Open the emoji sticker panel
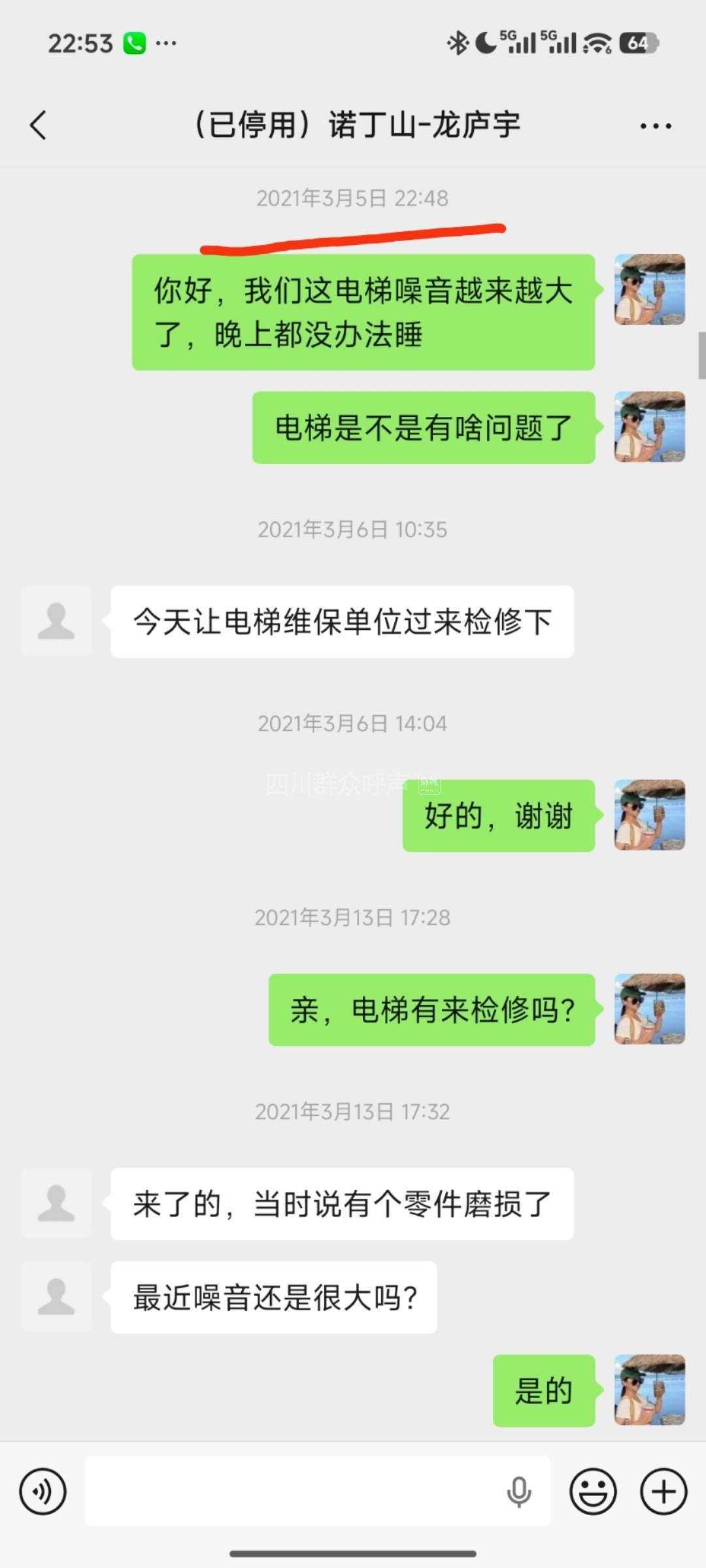This screenshot has height=1568, width=706. 593,1492
